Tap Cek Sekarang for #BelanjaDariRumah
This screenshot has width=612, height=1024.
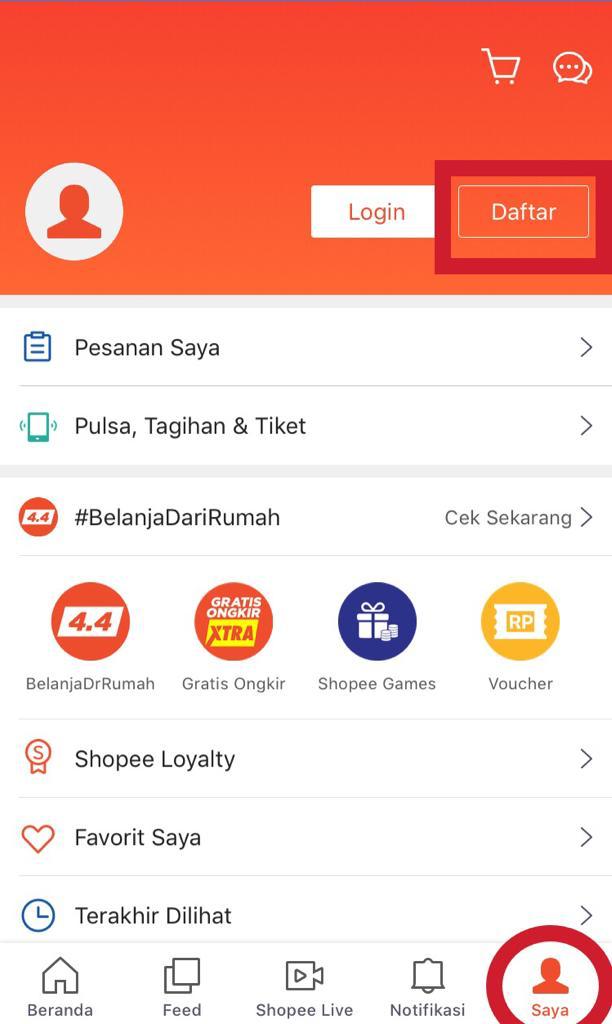[x=518, y=517]
